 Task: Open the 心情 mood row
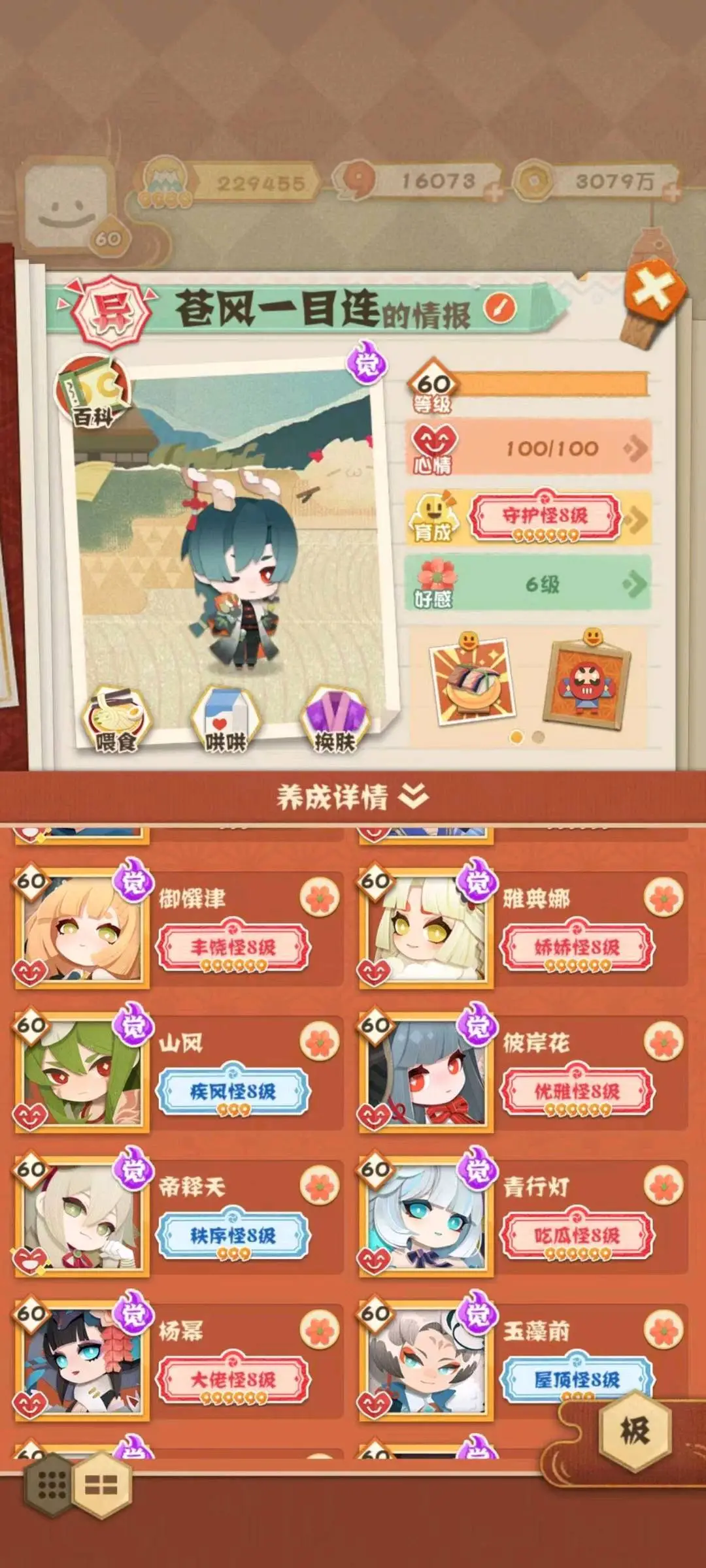pyautogui.click(x=529, y=448)
